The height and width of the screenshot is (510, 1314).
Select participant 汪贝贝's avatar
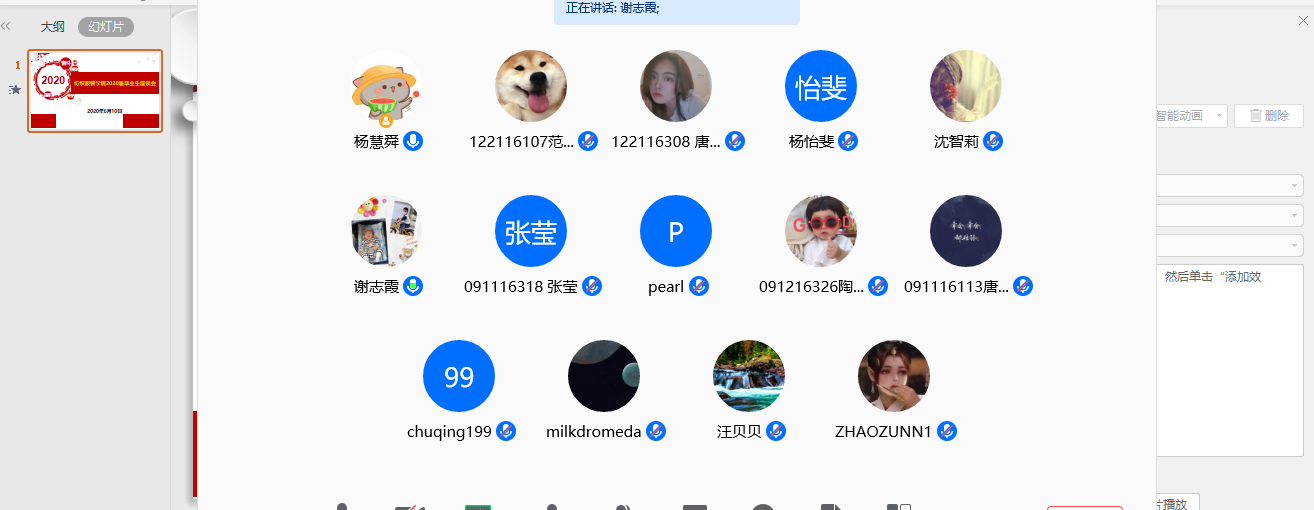[x=749, y=376]
